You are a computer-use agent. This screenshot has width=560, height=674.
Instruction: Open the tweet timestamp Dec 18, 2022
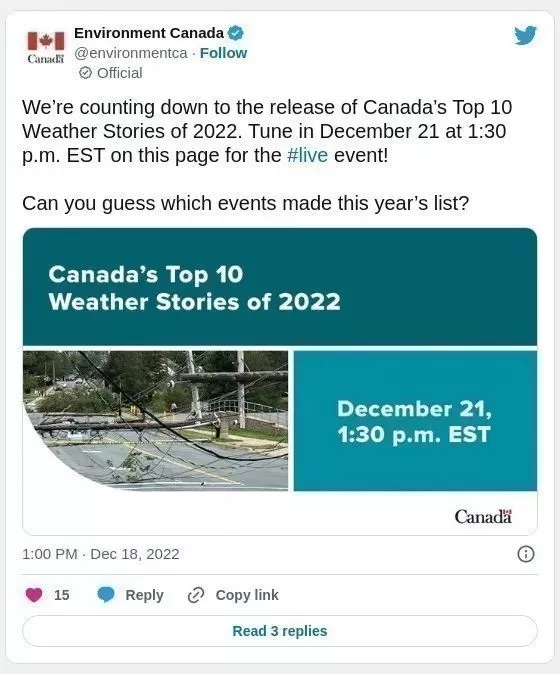[101, 554]
